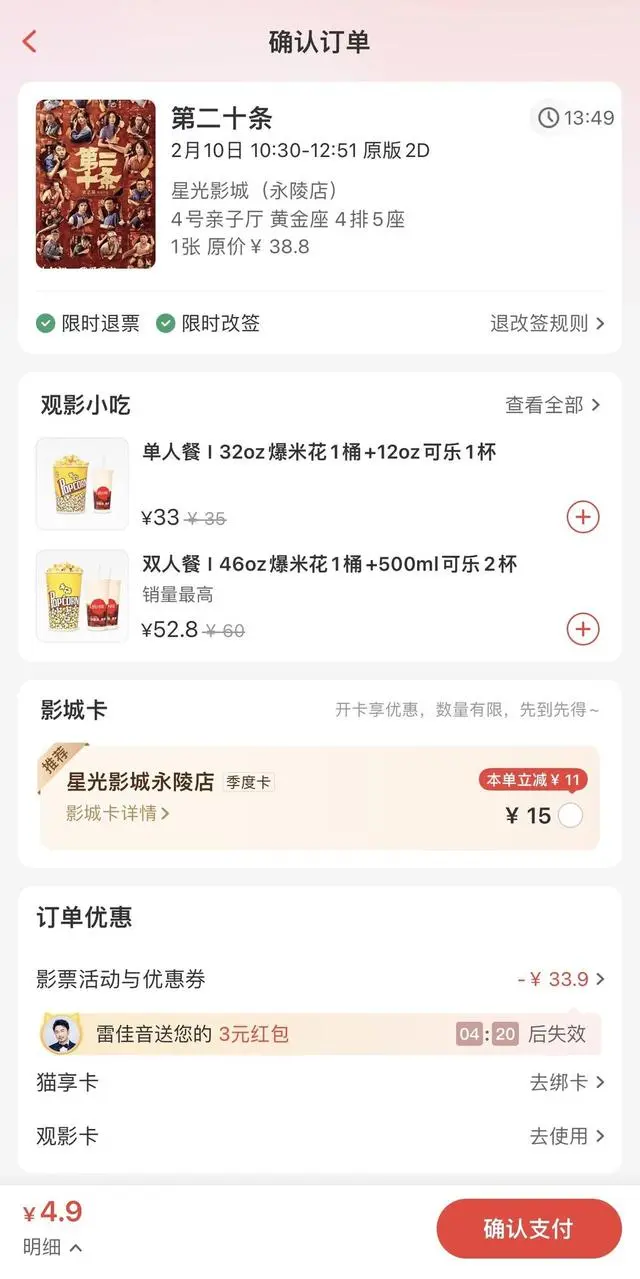Add the 双人餐 popcorn combo

583,629
